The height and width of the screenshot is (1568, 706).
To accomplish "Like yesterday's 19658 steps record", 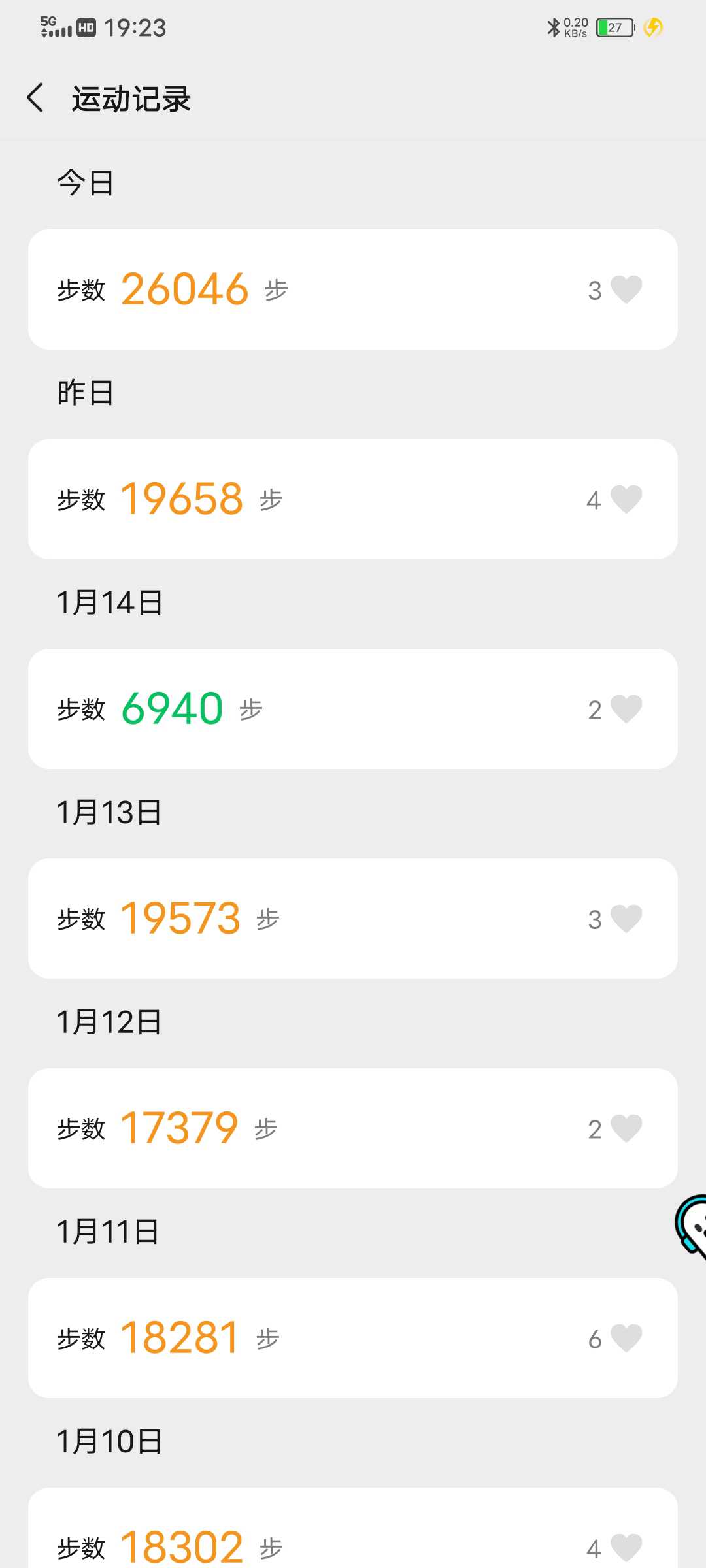I will [626, 499].
